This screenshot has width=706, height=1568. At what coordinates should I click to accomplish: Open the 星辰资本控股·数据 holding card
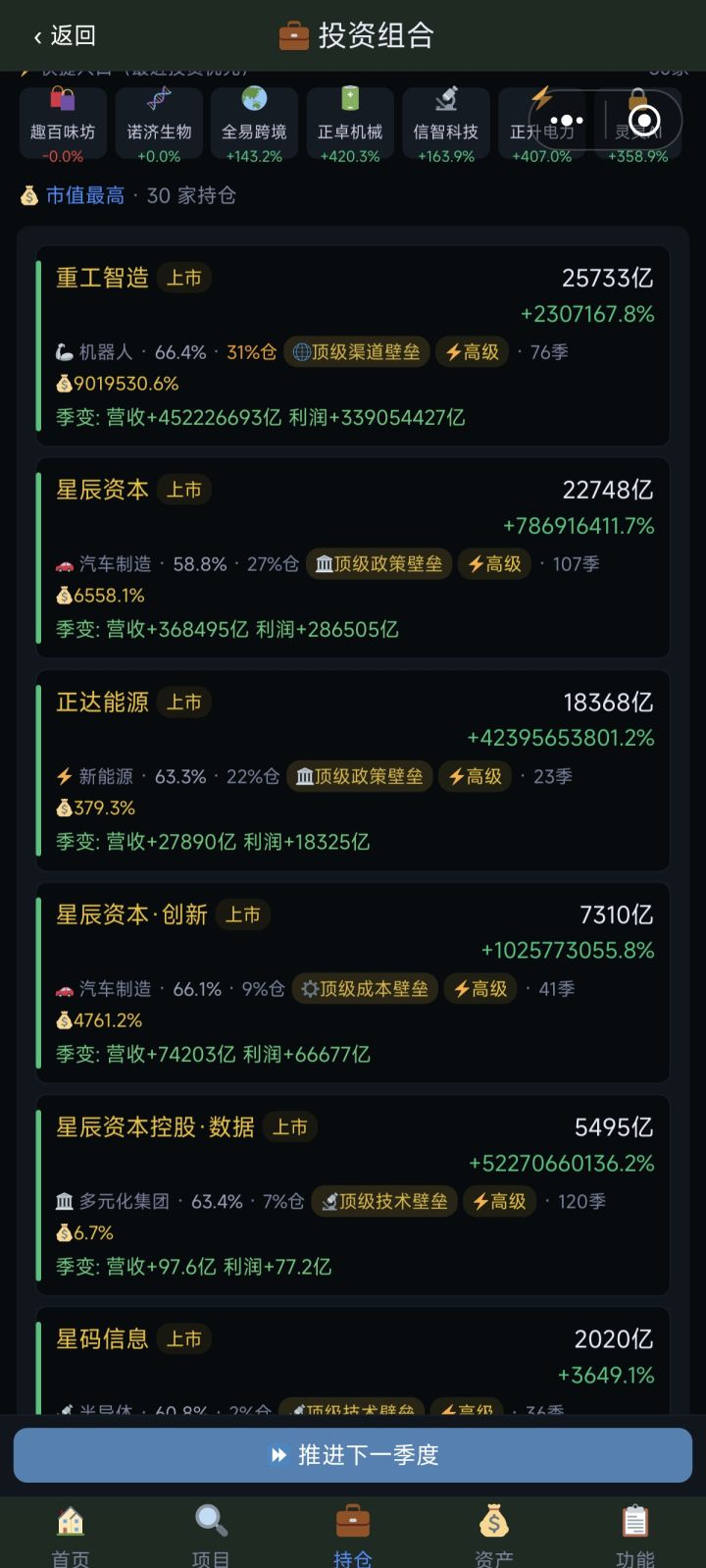tap(353, 1196)
